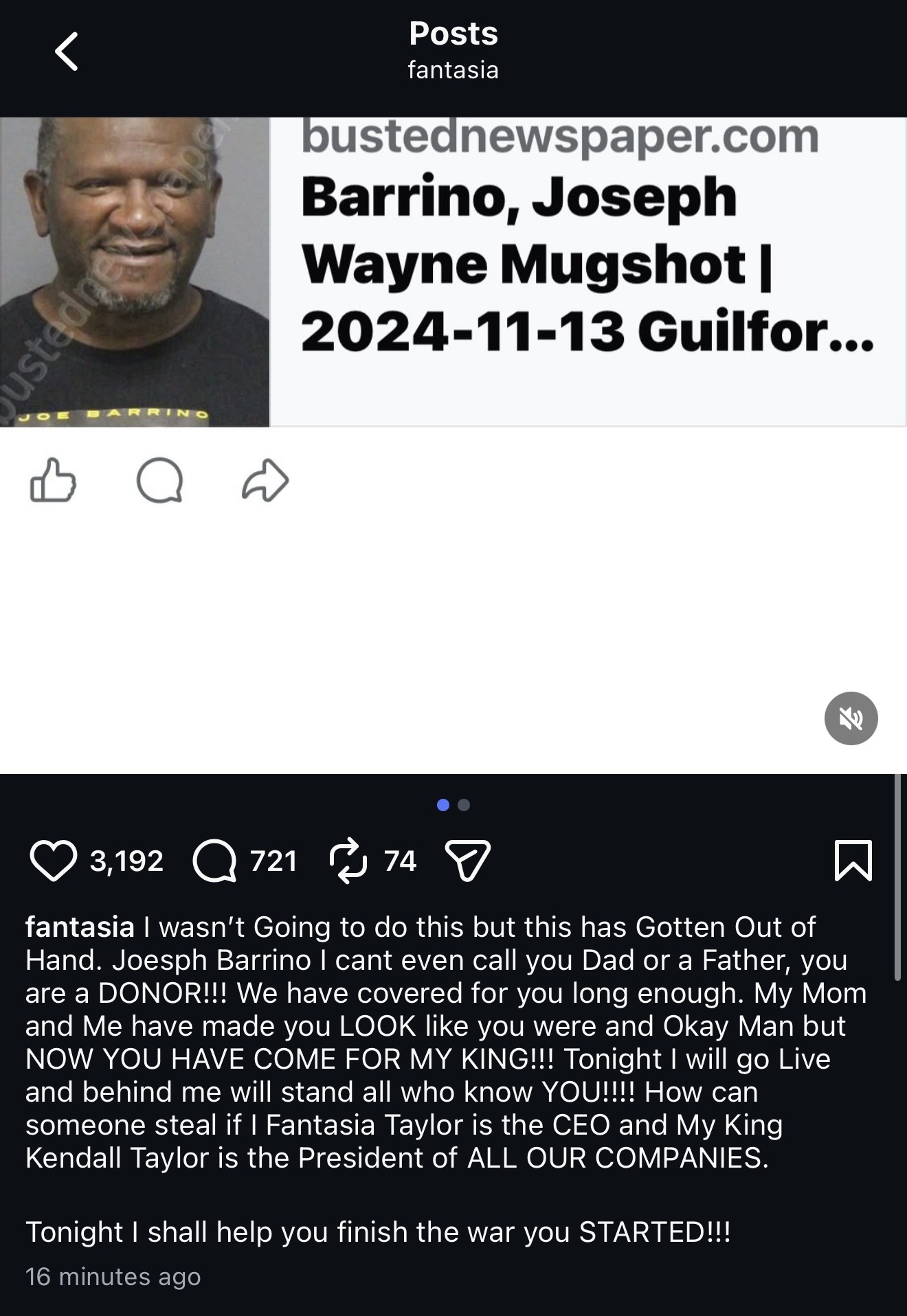Image resolution: width=907 pixels, height=1316 pixels.
Task: Send this post via the paper plane
Action: 468,861
